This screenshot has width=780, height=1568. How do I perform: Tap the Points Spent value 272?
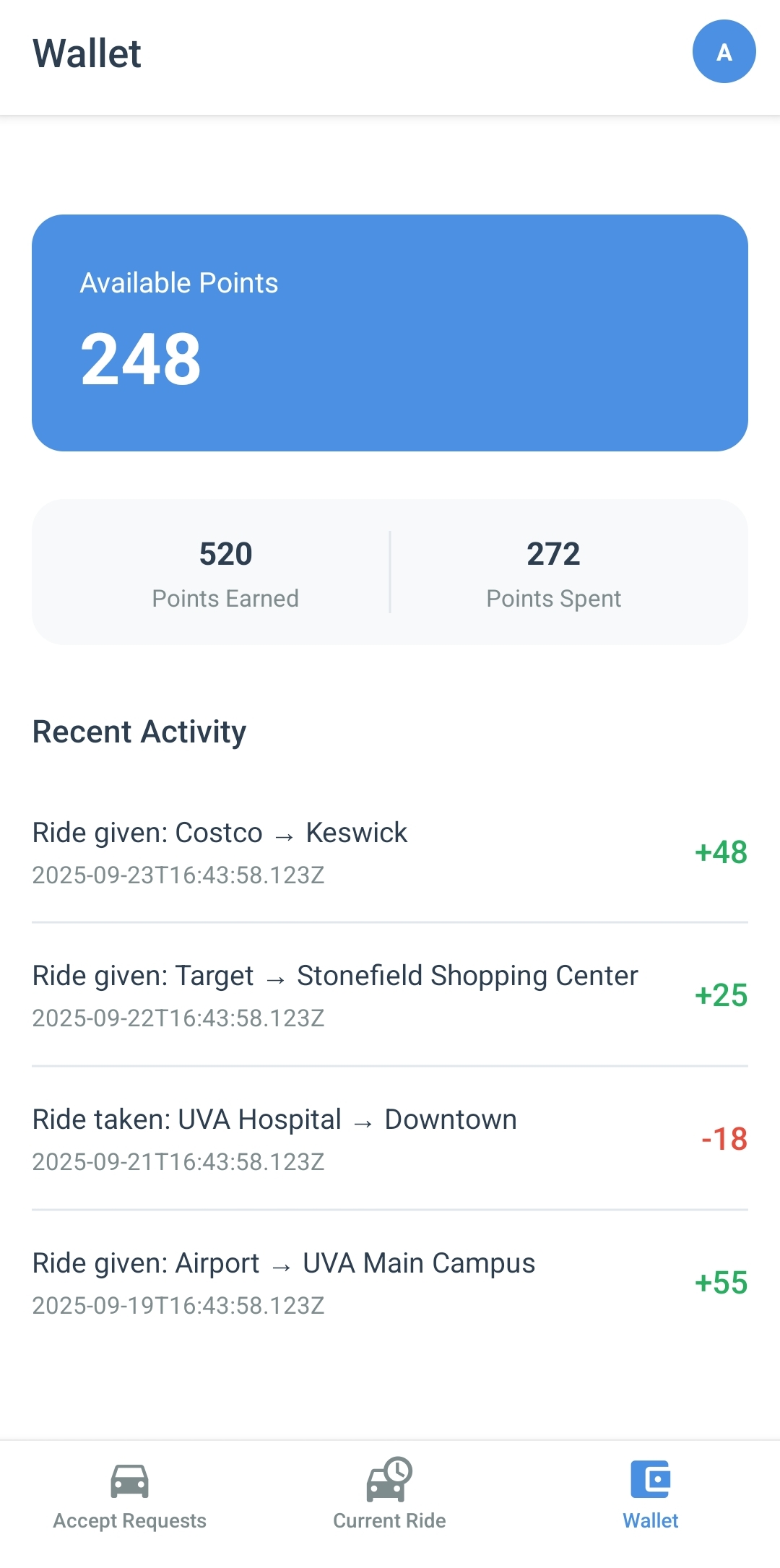pos(552,555)
